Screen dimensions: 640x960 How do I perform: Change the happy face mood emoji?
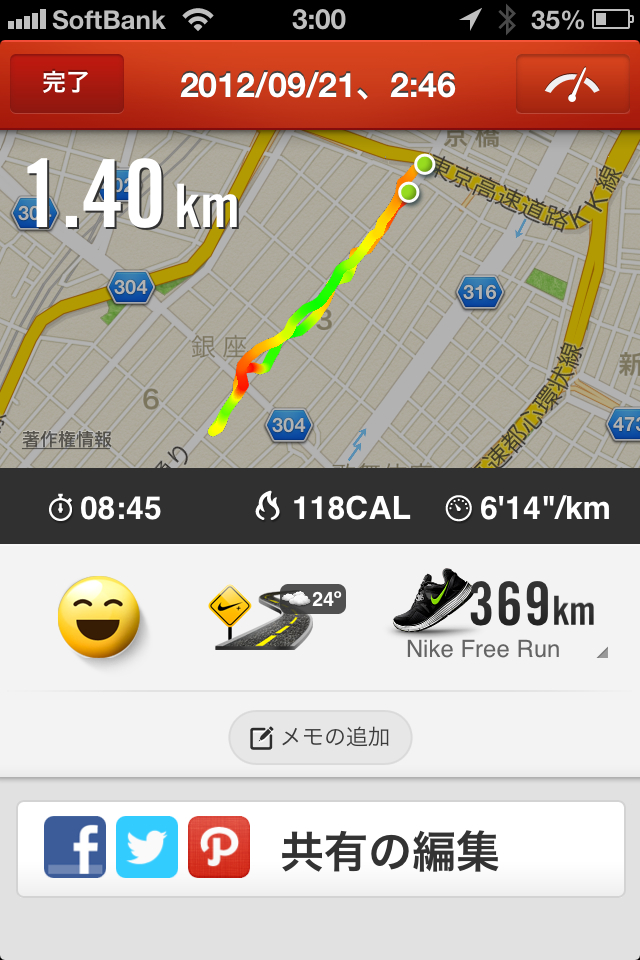[x=96, y=617]
